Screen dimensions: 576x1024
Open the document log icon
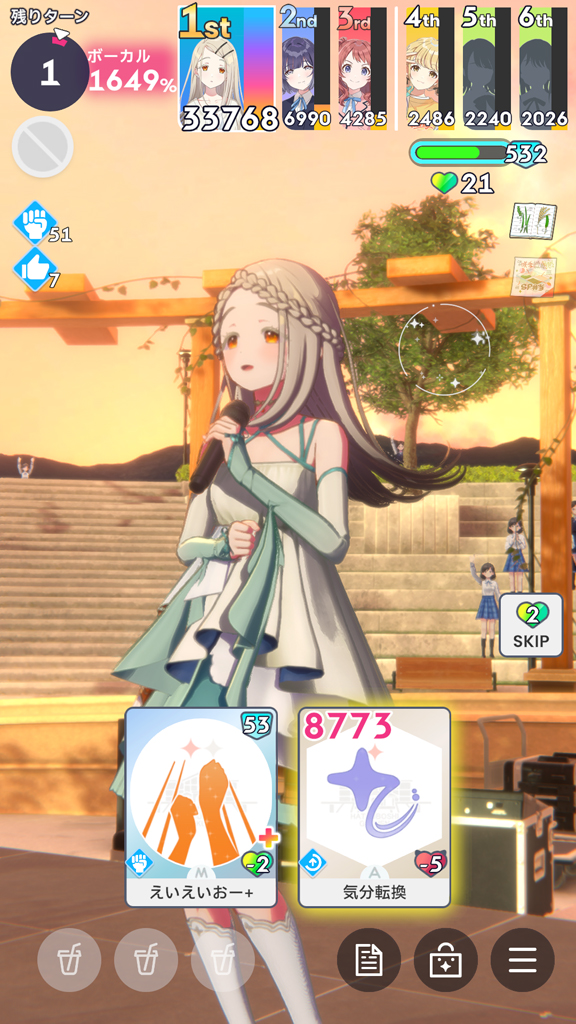pos(368,960)
